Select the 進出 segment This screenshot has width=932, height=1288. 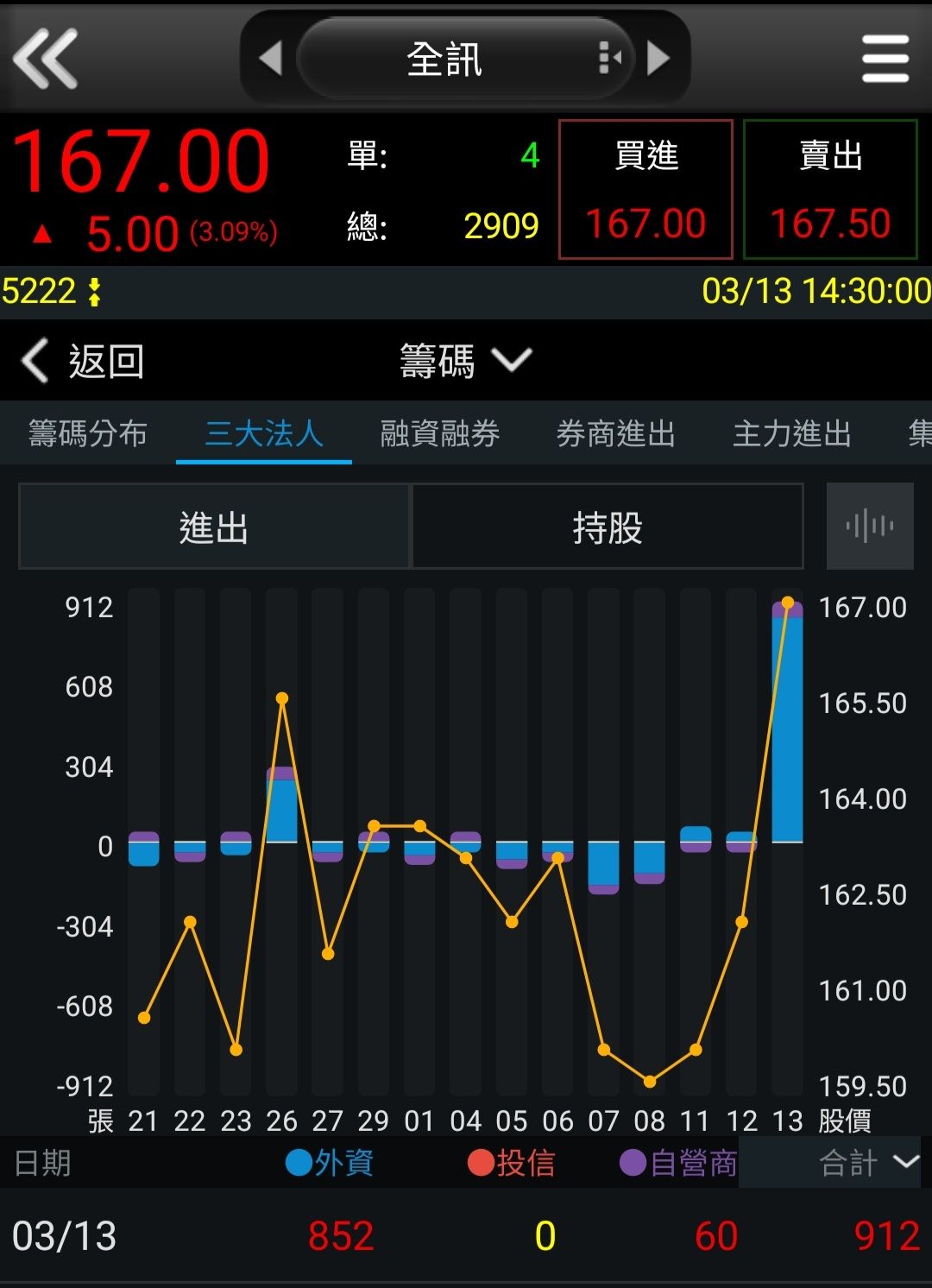[x=214, y=527]
